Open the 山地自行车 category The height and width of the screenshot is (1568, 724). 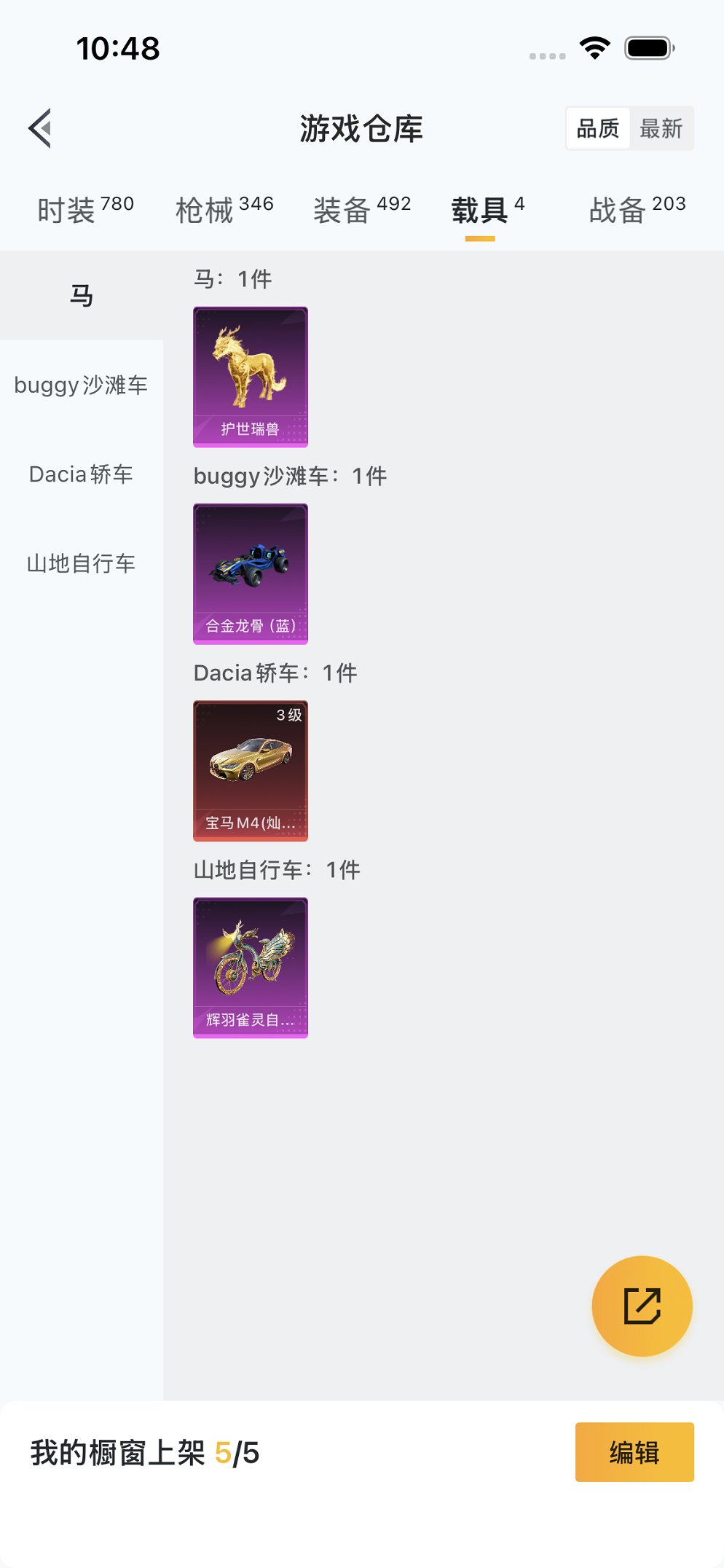pyautogui.click(x=79, y=563)
